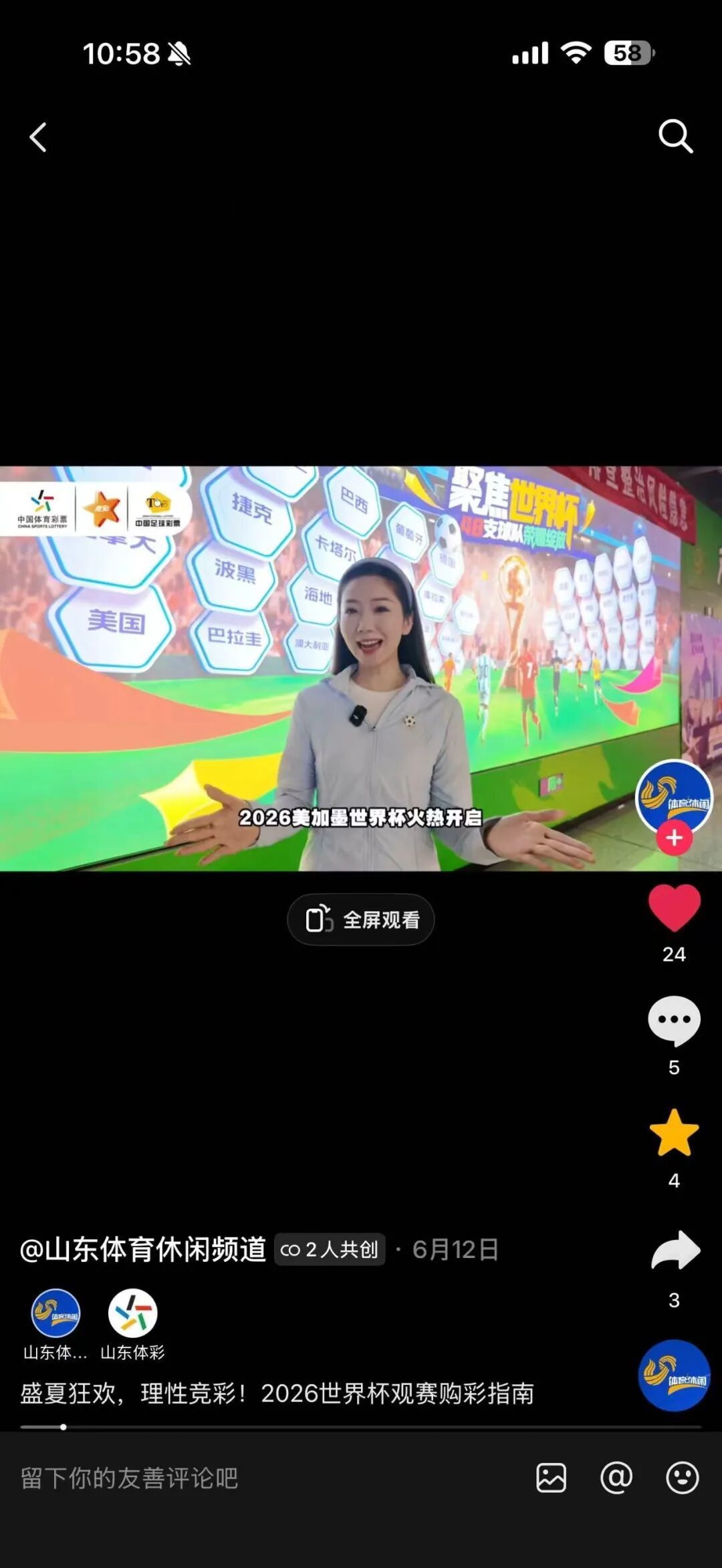Seek the video on the progress bar
The image size is (722, 1568).
click(361, 1427)
